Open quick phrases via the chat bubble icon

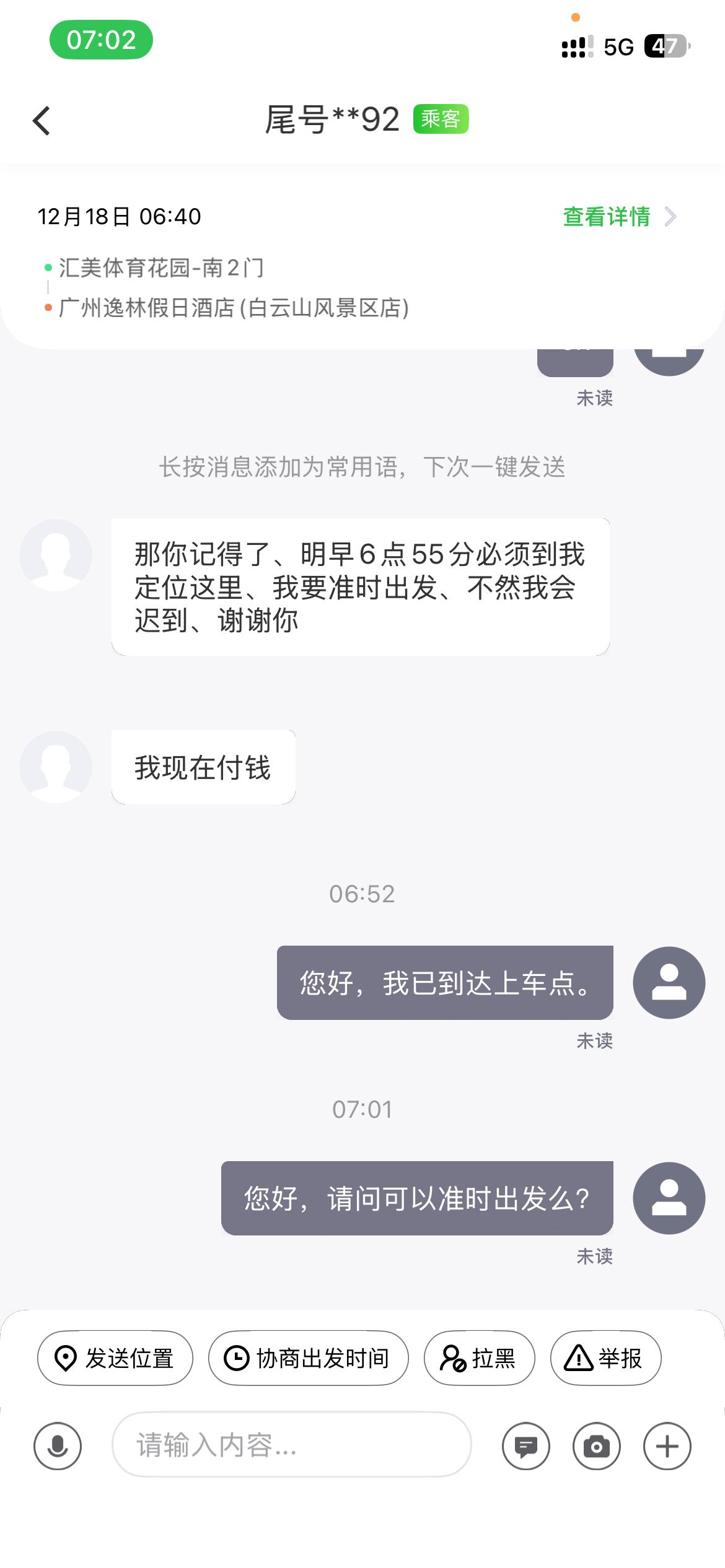coord(525,1445)
